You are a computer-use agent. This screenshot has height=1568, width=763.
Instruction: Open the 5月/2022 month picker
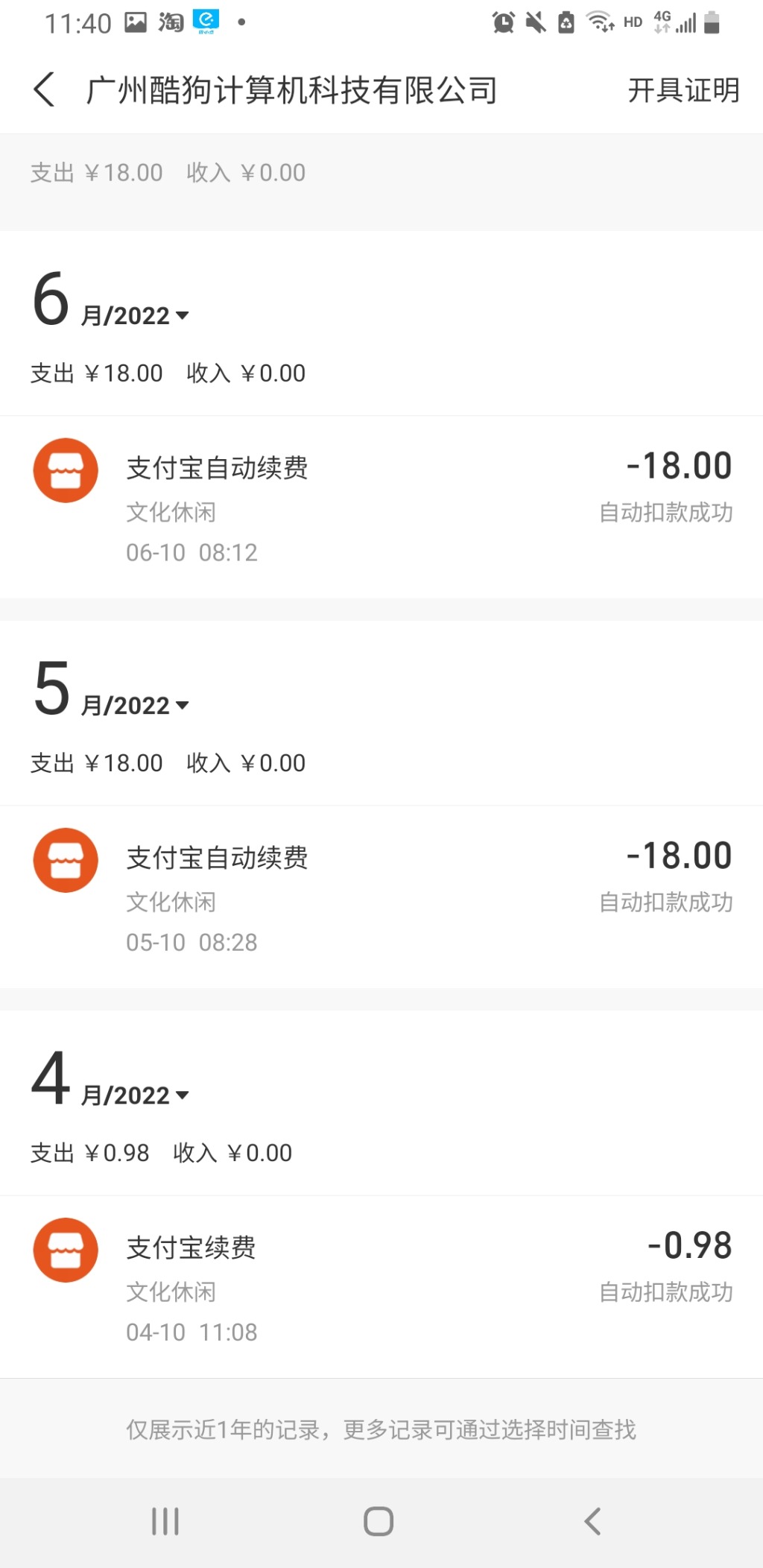click(110, 690)
